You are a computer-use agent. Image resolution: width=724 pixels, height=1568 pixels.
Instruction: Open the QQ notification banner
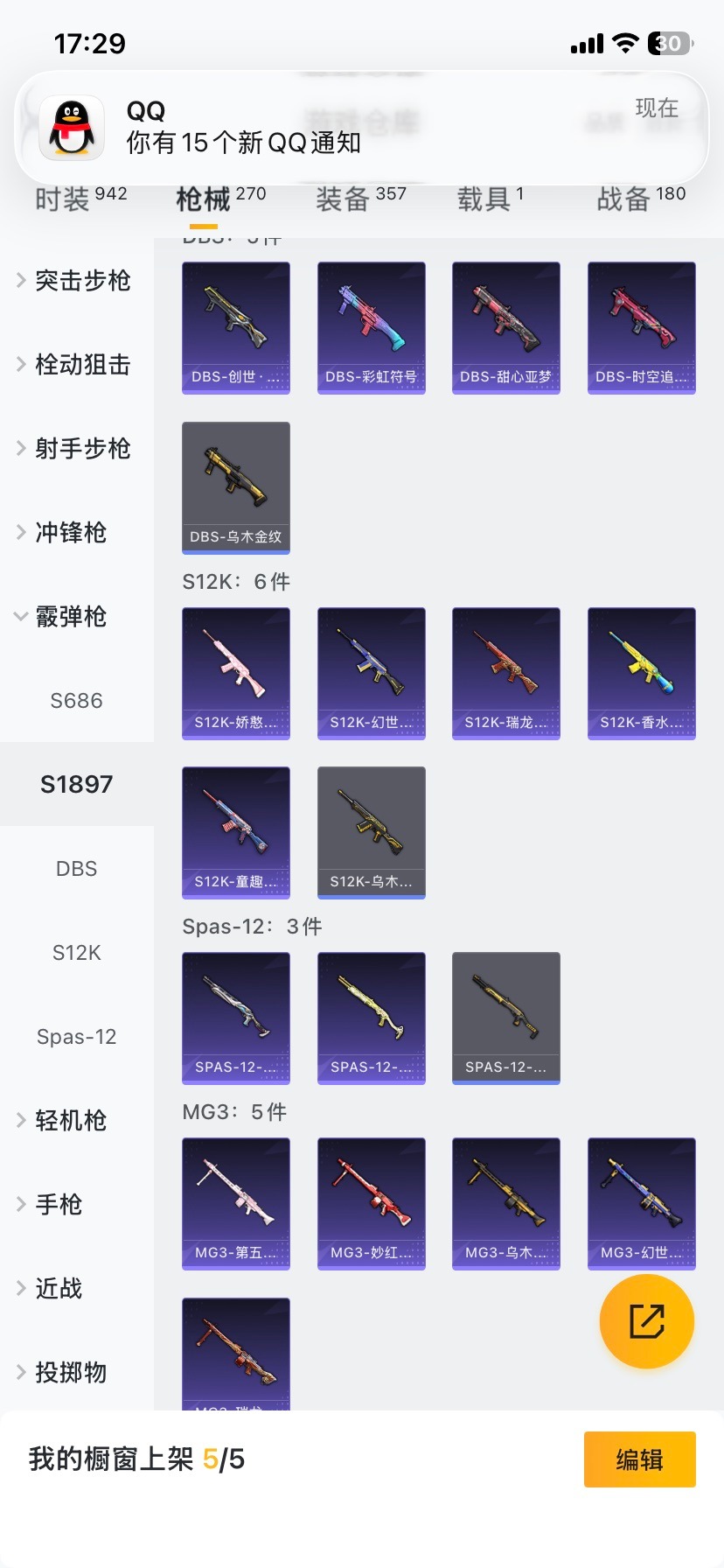[362, 127]
